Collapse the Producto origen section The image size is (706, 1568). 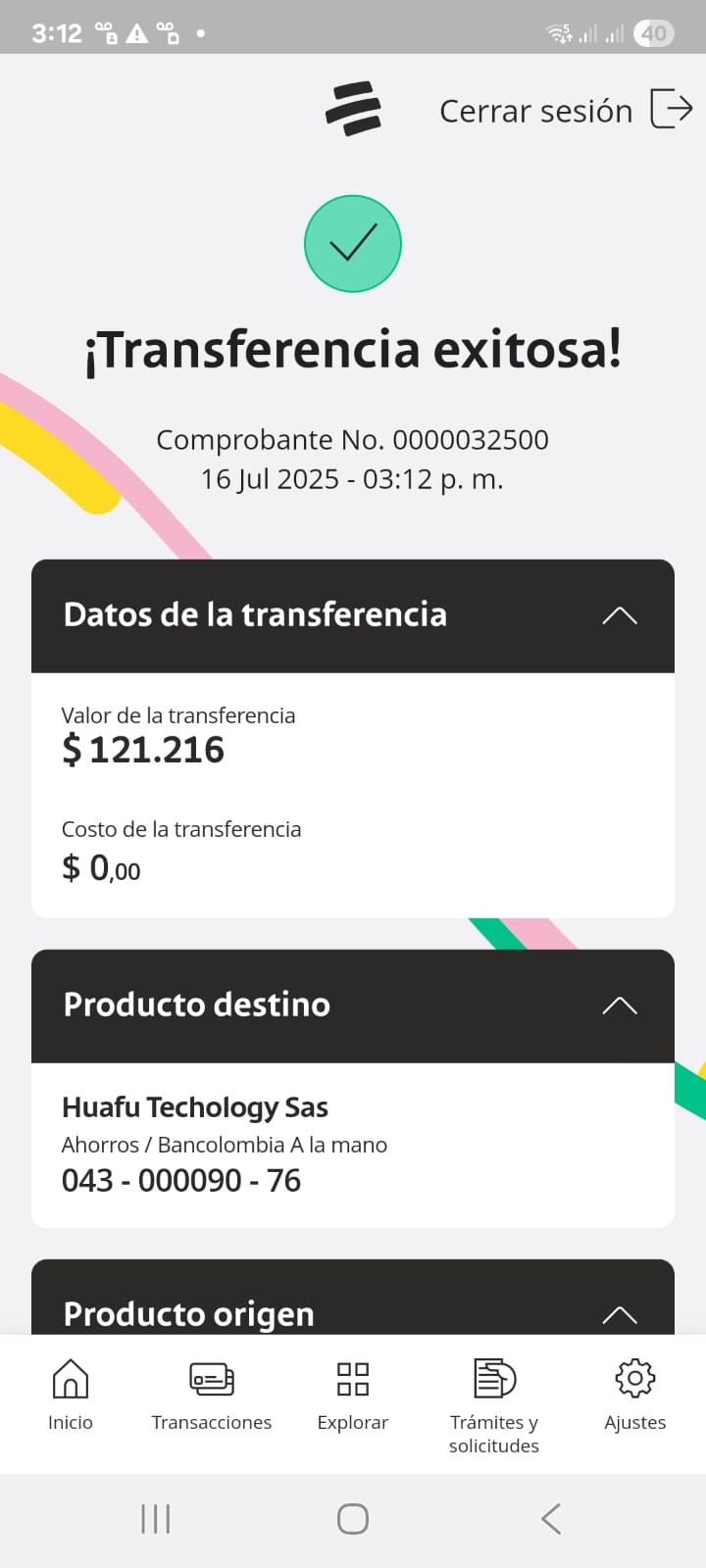(x=620, y=1315)
